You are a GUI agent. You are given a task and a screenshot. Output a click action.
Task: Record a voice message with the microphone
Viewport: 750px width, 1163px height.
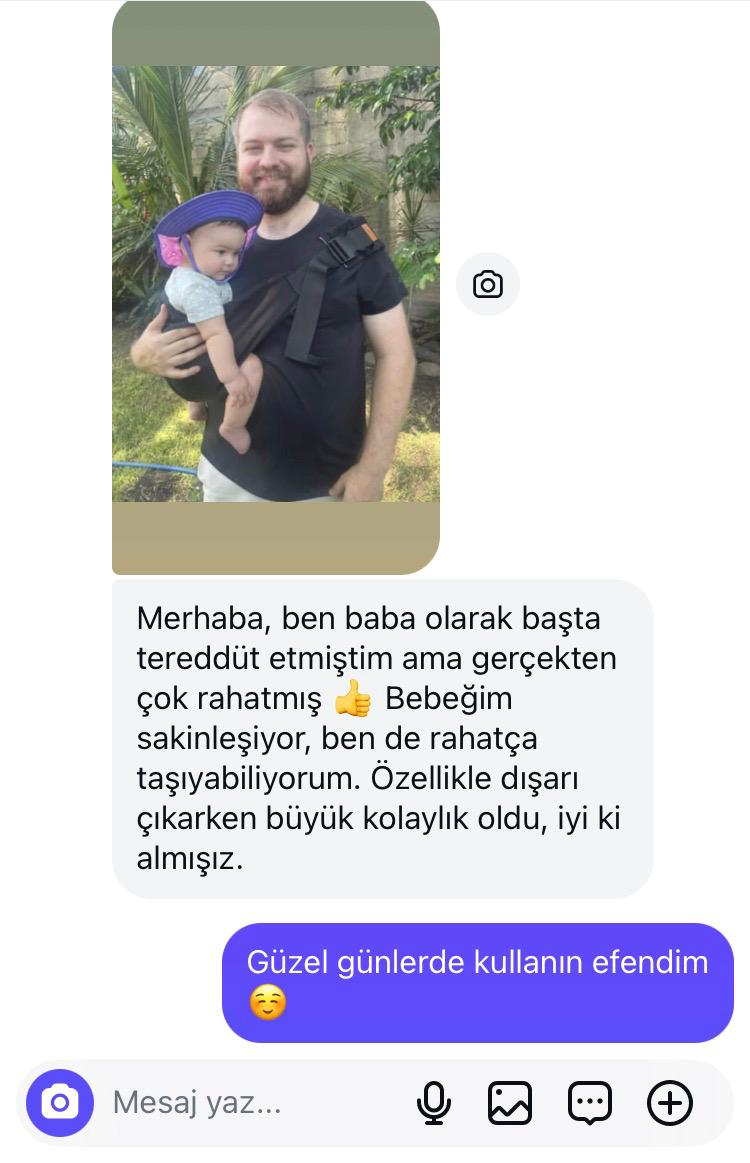pyautogui.click(x=433, y=1103)
